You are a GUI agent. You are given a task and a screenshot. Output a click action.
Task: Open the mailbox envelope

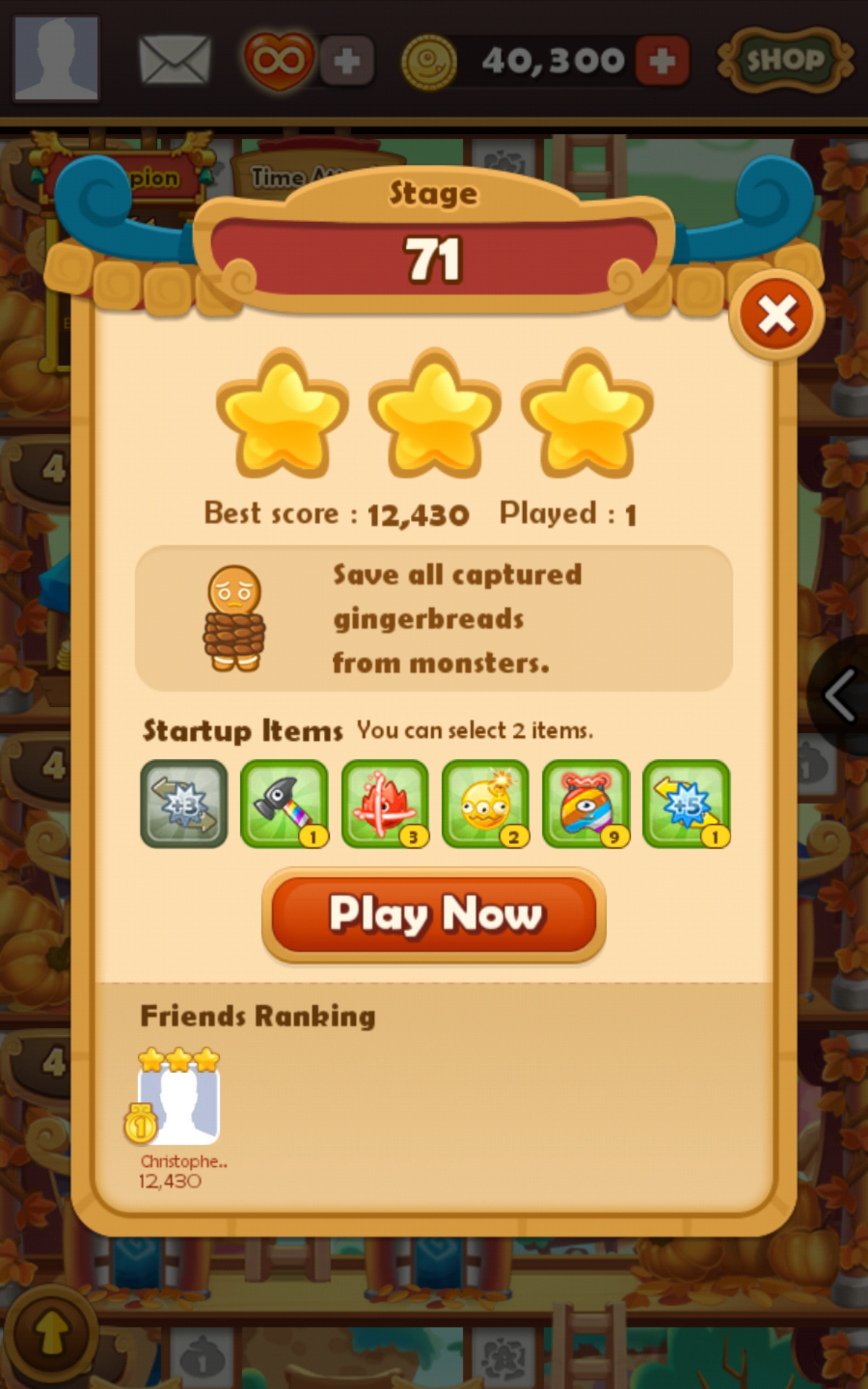(x=174, y=60)
